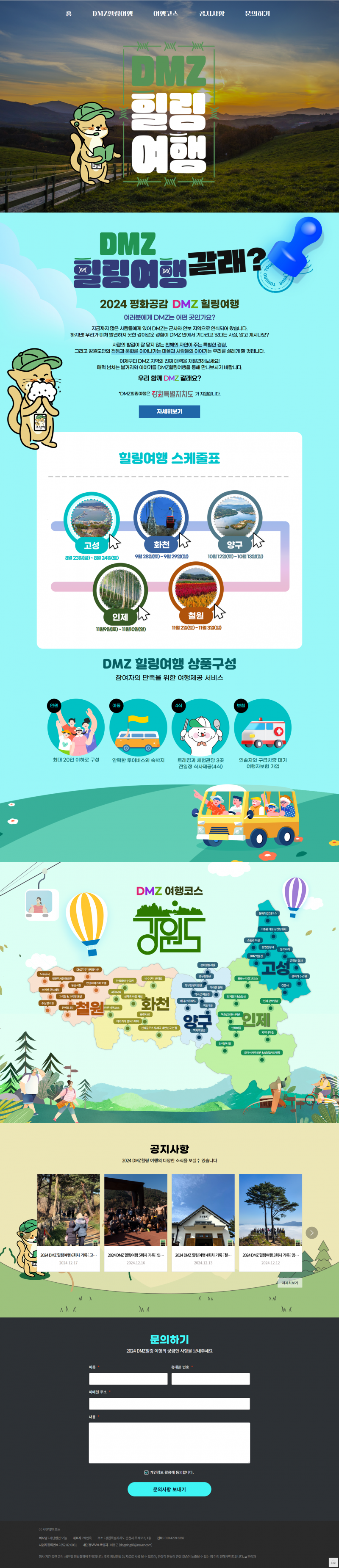Focus the 이메일 주소 field
The height and width of the screenshot is (1568, 339).
tap(169, 1404)
